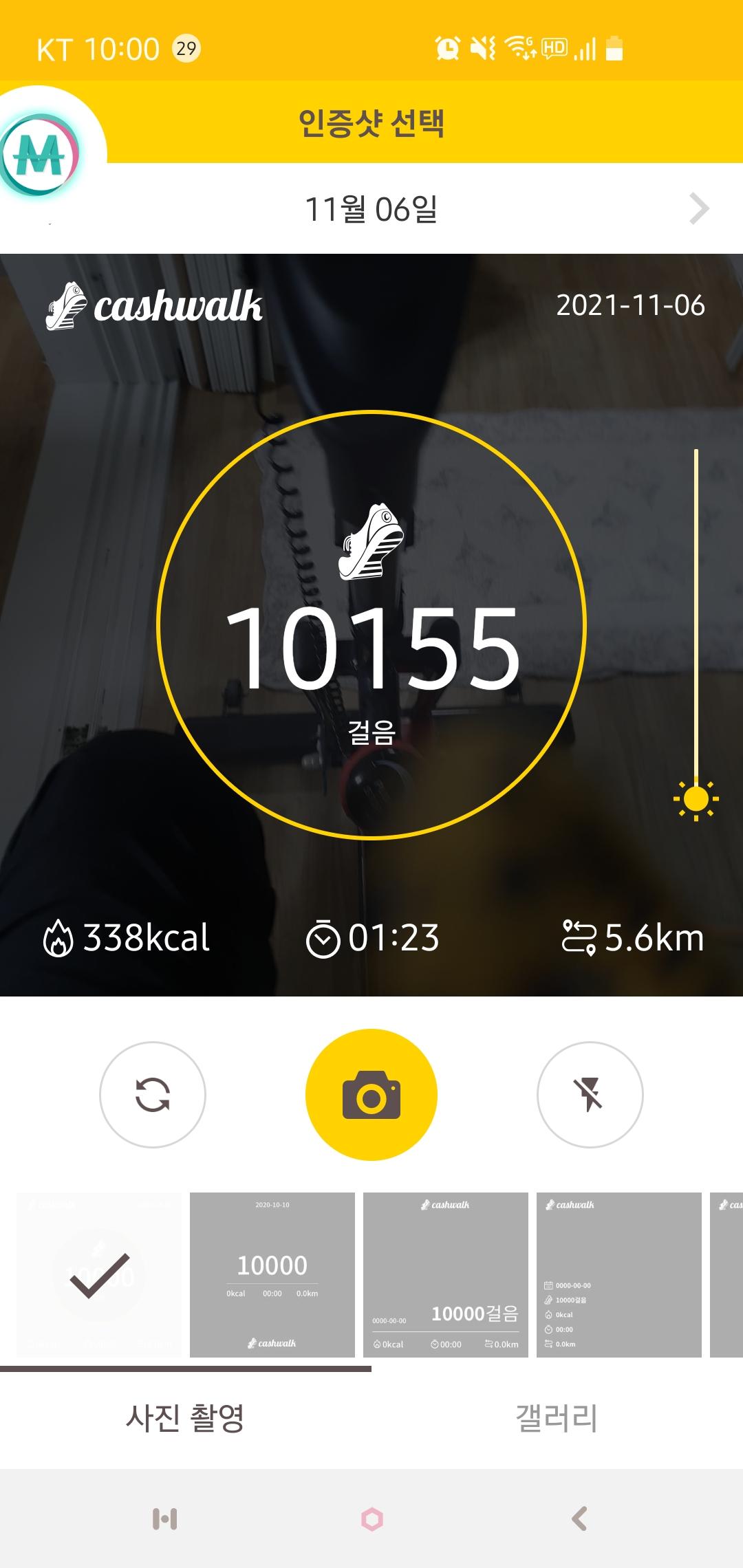Adjust the brightness slider with the sun handle
This screenshot has height=1568, width=743.
[696, 799]
